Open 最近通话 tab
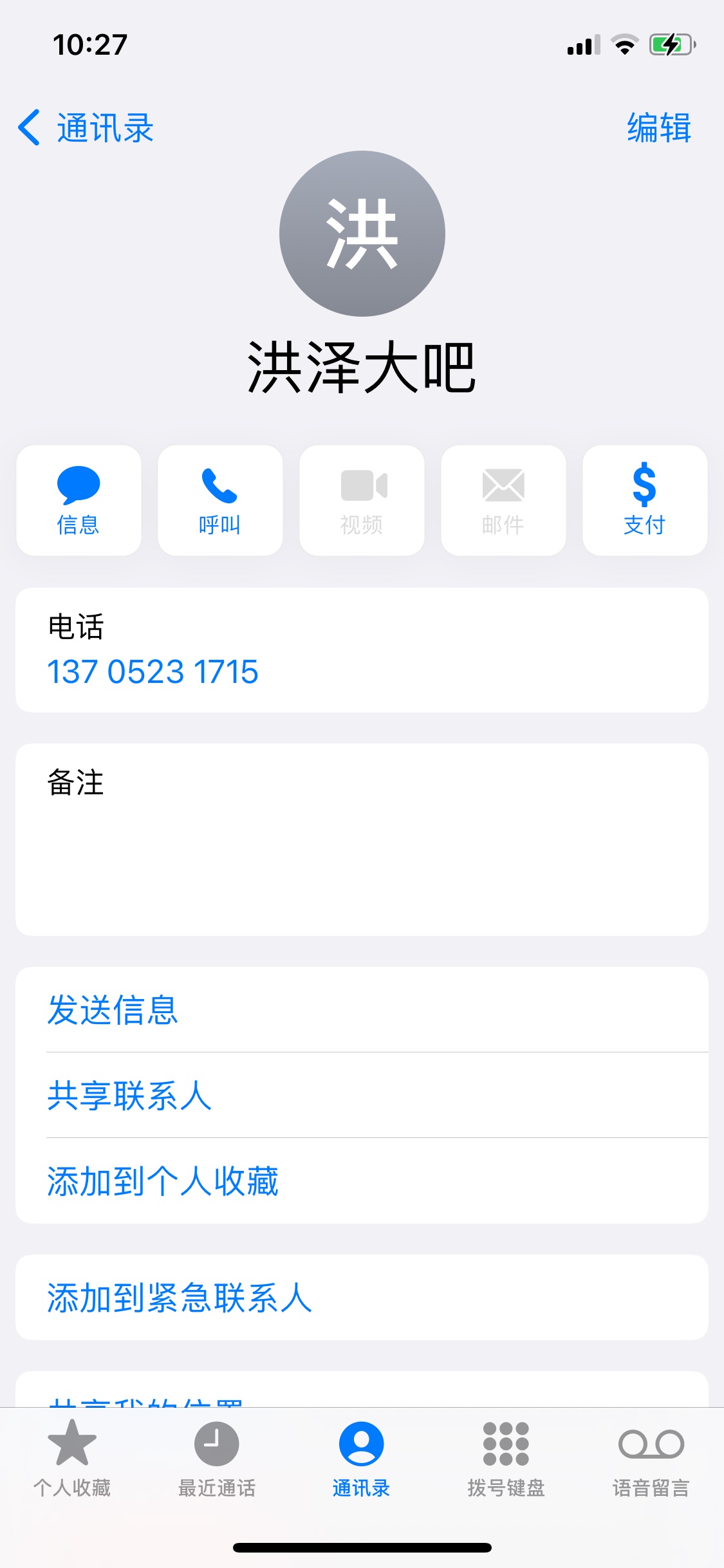 tap(217, 1459)
